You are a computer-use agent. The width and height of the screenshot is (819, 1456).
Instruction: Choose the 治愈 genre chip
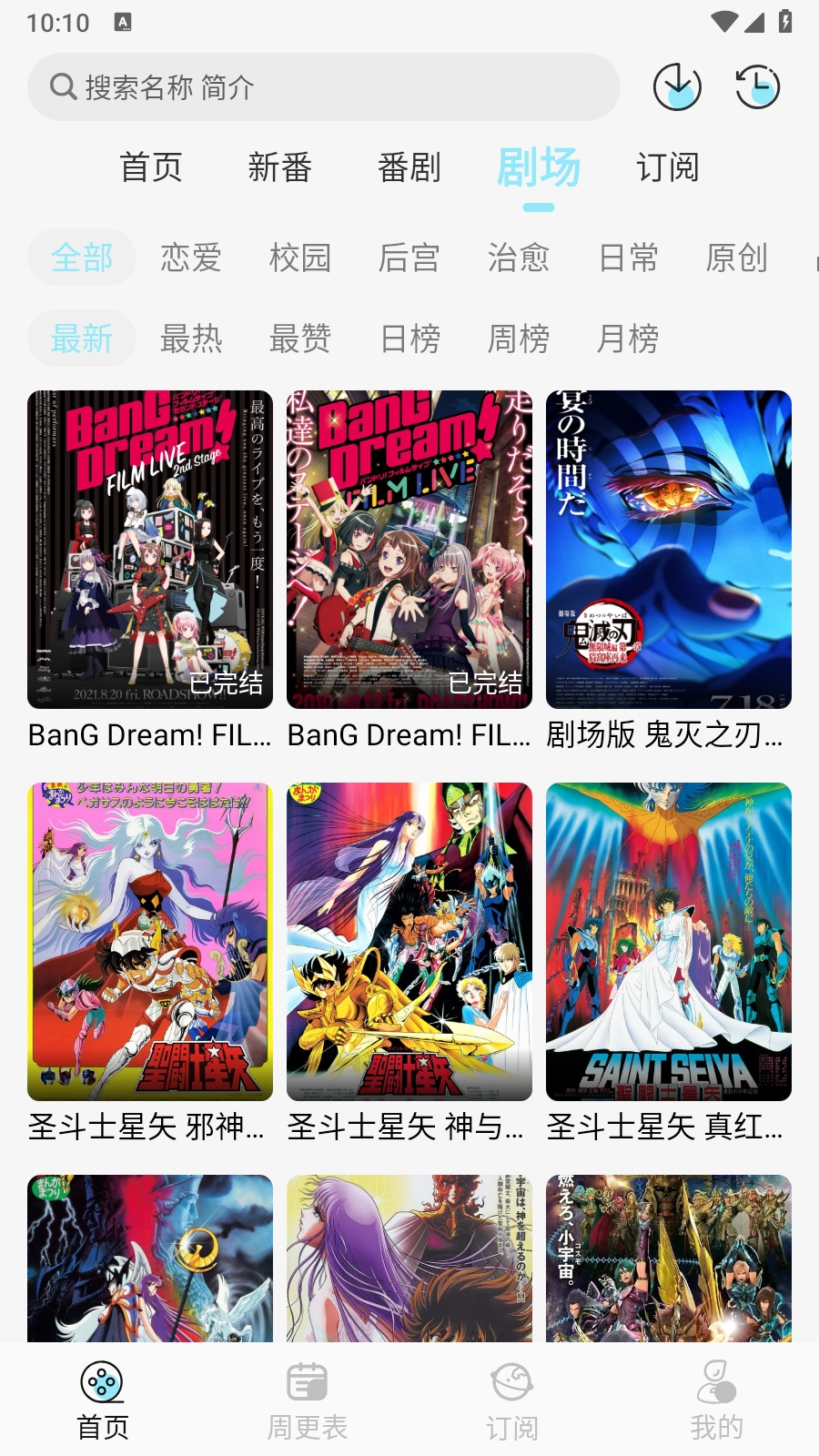pyautogui.click(x=519, y=258)
